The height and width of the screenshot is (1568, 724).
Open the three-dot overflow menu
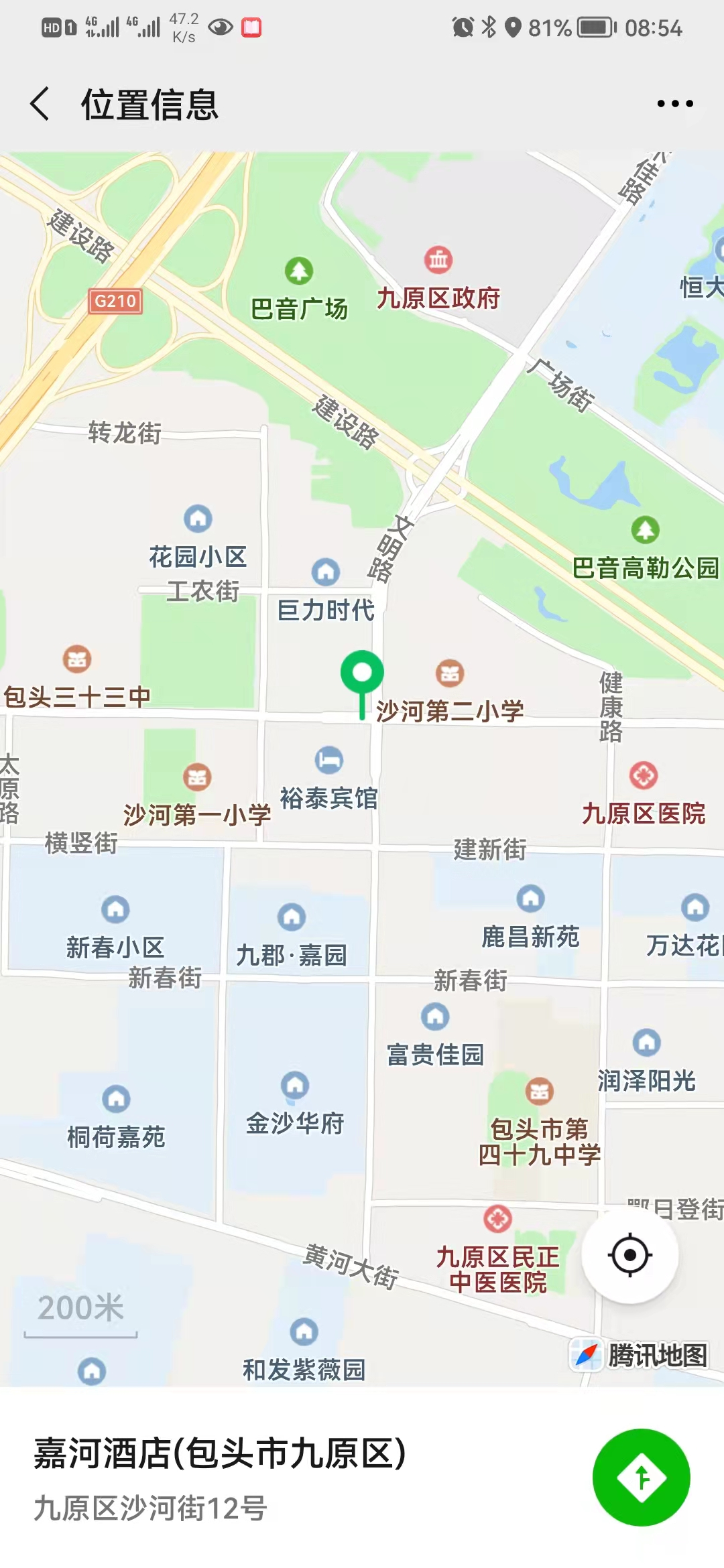[674, 104]
